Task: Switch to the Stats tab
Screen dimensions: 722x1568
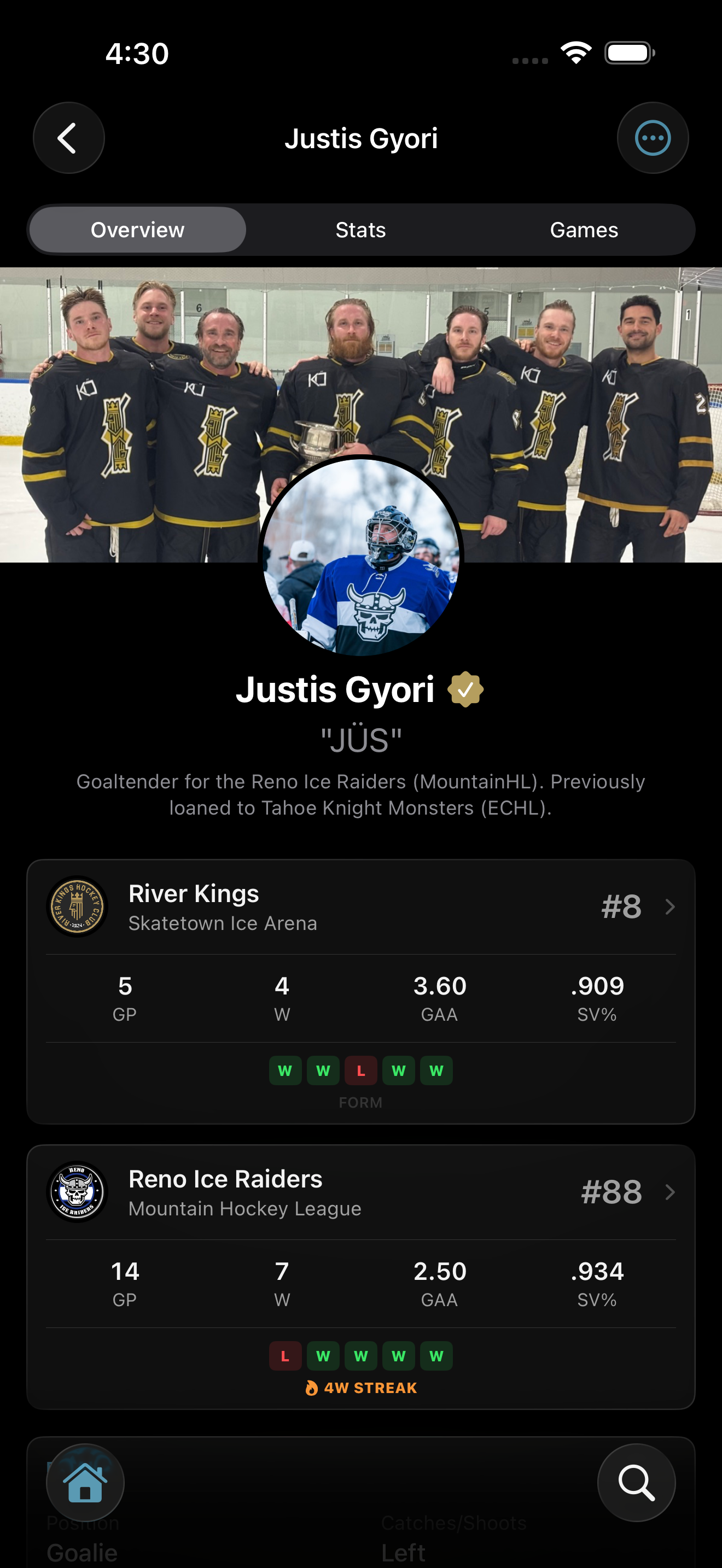Action: [x=360, y=230]
